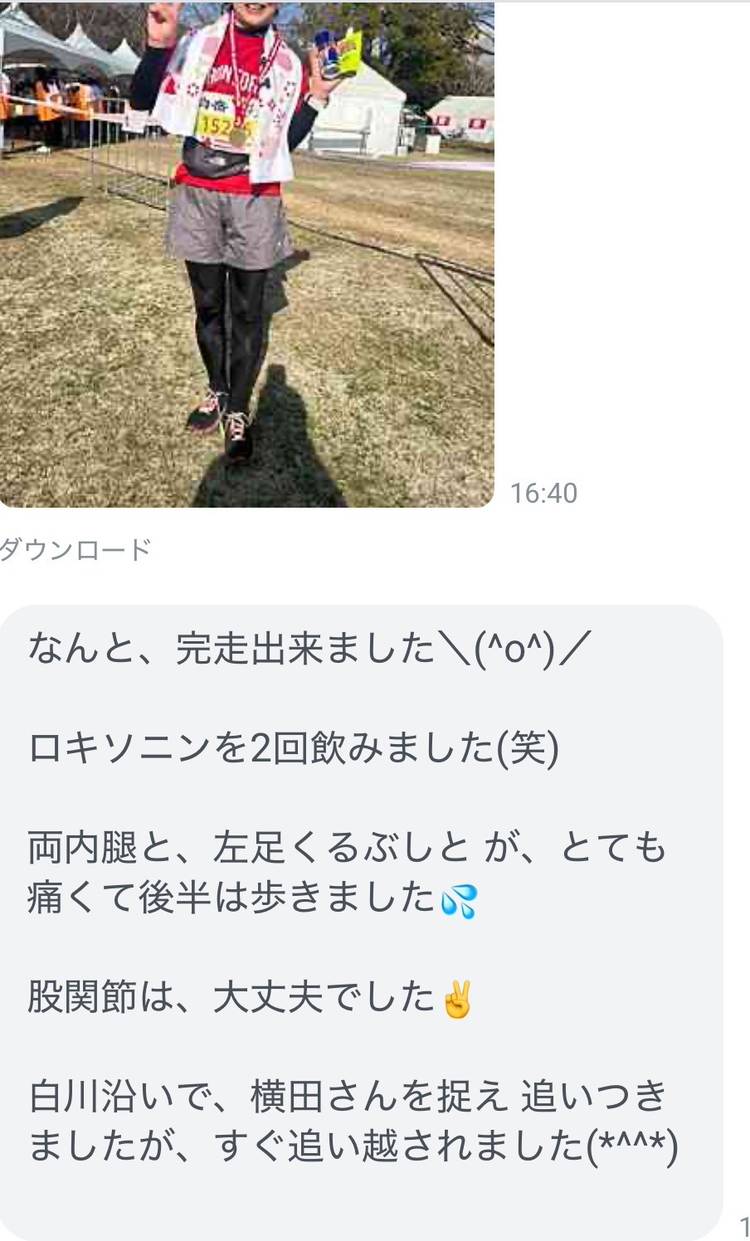Tap the ダウンロード link under the photo
The image size is (750, 1241).
(x=75, y=549)
